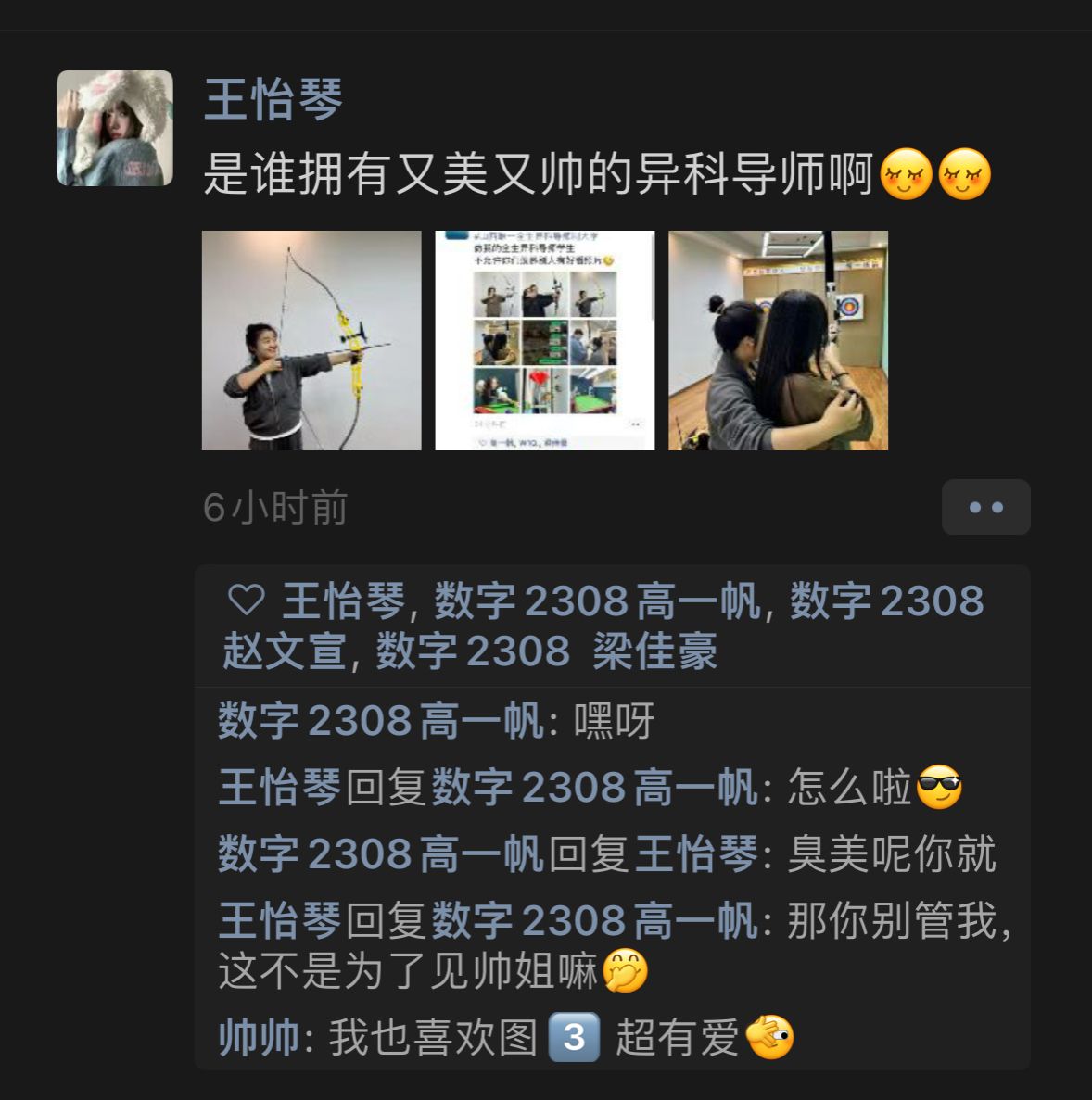
Task: Reply to the comment 臭美呢你就
Action: pyautogui.click(x=890, y=854)
